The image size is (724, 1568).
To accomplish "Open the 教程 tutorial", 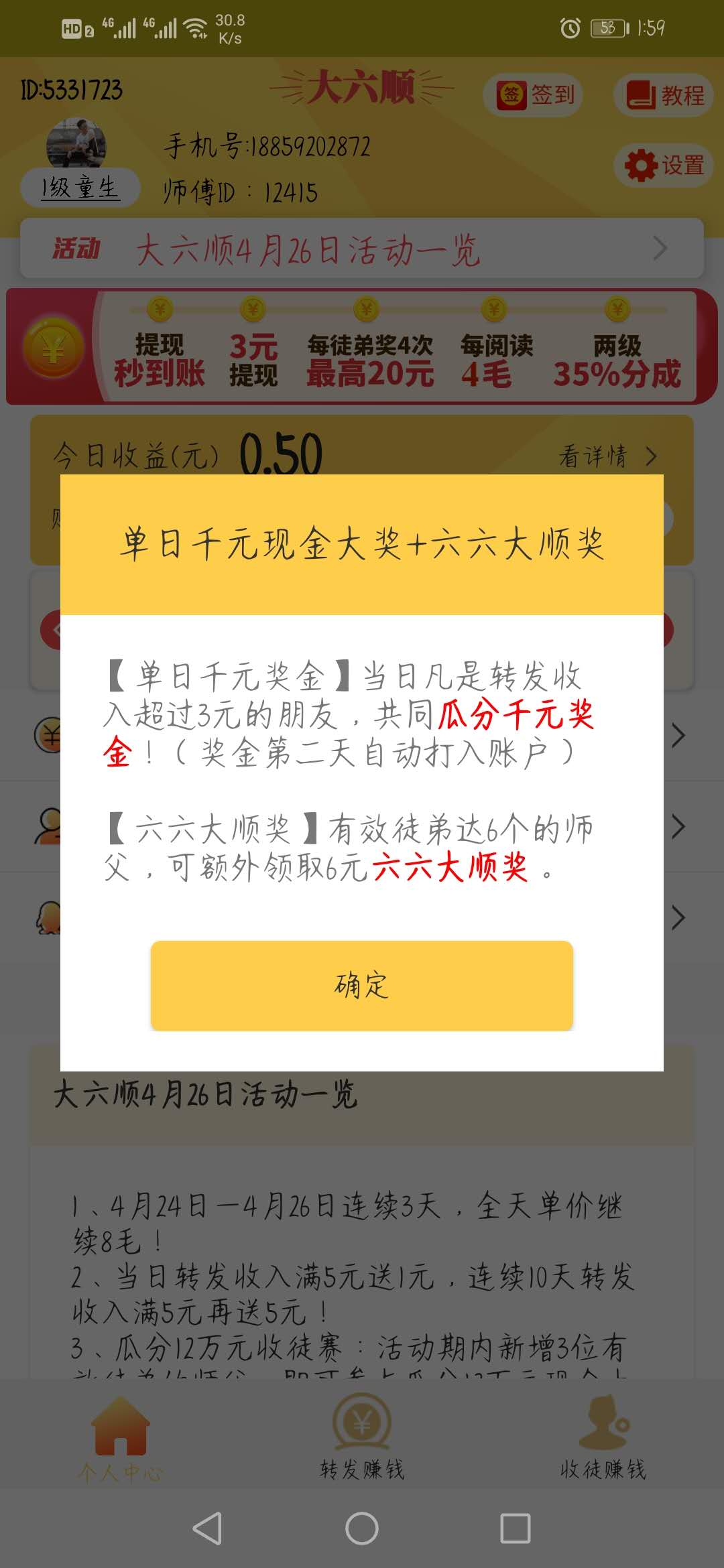I will point(664,95).
